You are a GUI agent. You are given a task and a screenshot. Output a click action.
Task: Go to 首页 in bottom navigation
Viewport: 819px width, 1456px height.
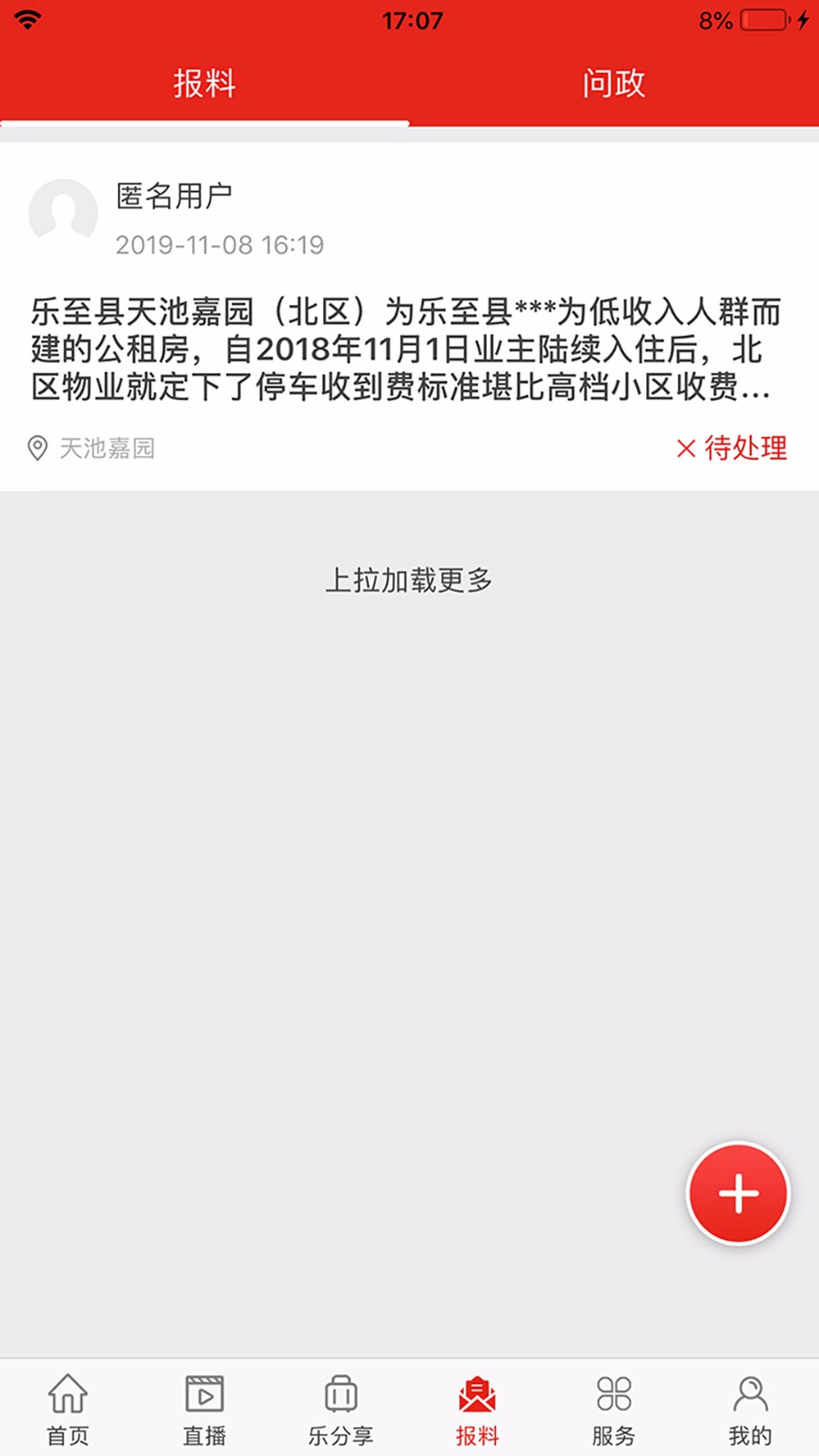68,1410
